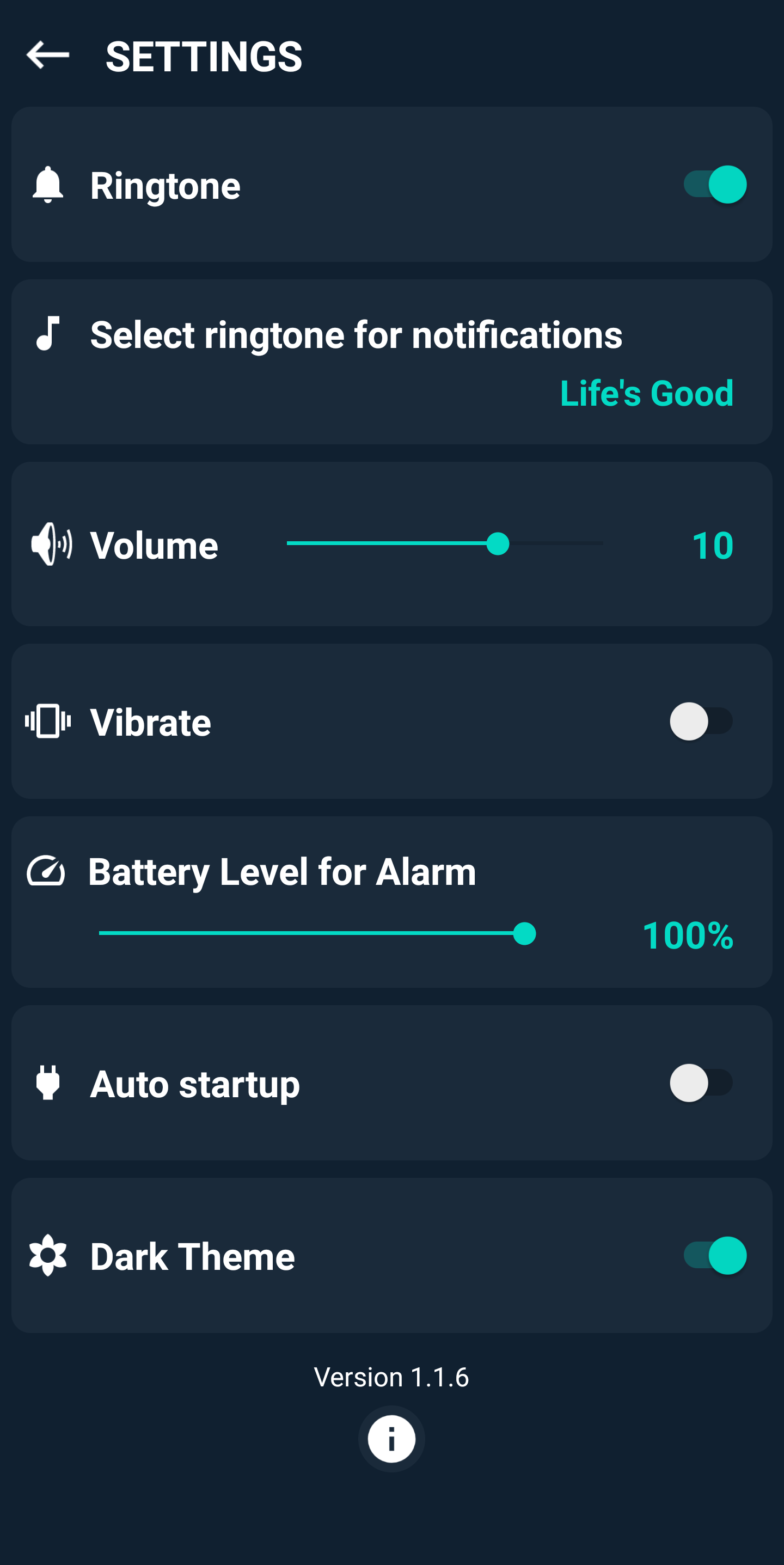Tap the Battery Level for Alarm slider

click(x=317, y=934)
